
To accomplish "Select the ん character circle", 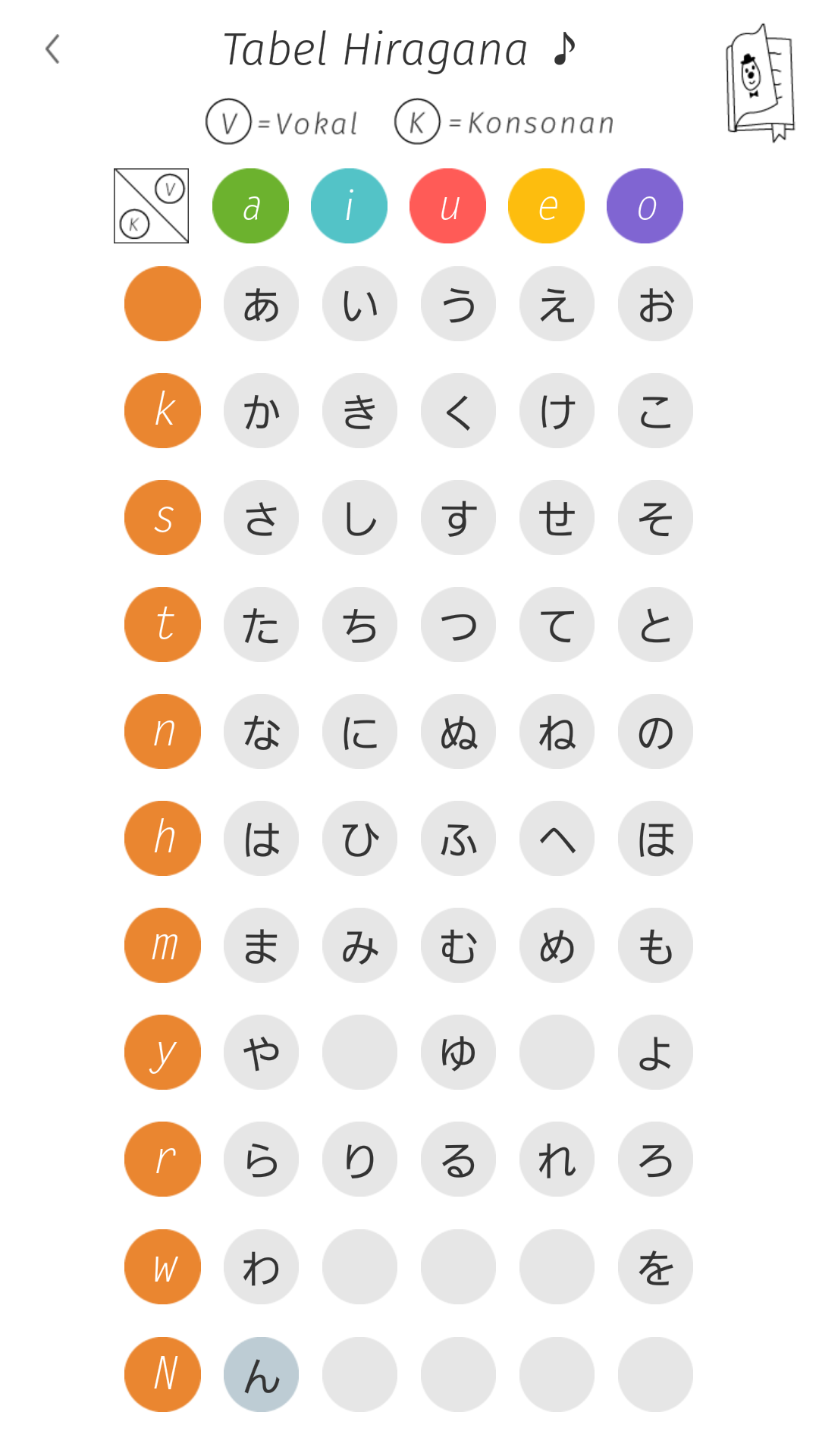I will pyautogui.click(x=261, y=1374).
